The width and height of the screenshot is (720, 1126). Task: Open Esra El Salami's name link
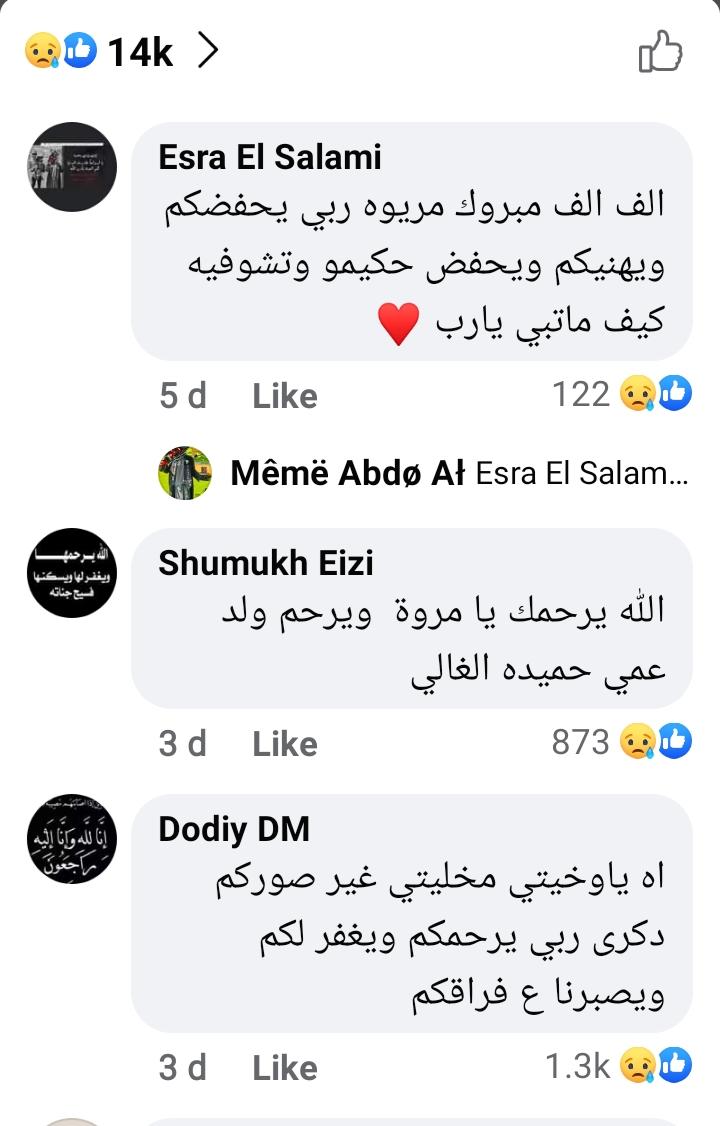(270, 157)
